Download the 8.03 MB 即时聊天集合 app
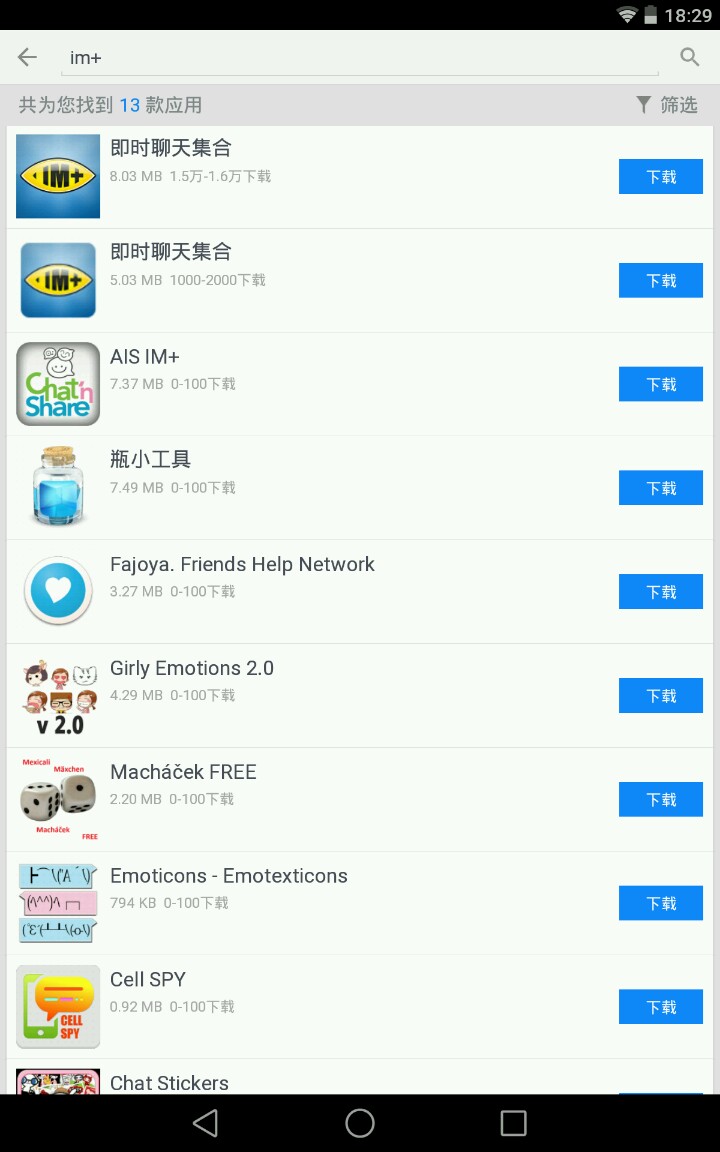Image resolution: width=720 pixels, height=1152 pixels. tap(660, 177)
